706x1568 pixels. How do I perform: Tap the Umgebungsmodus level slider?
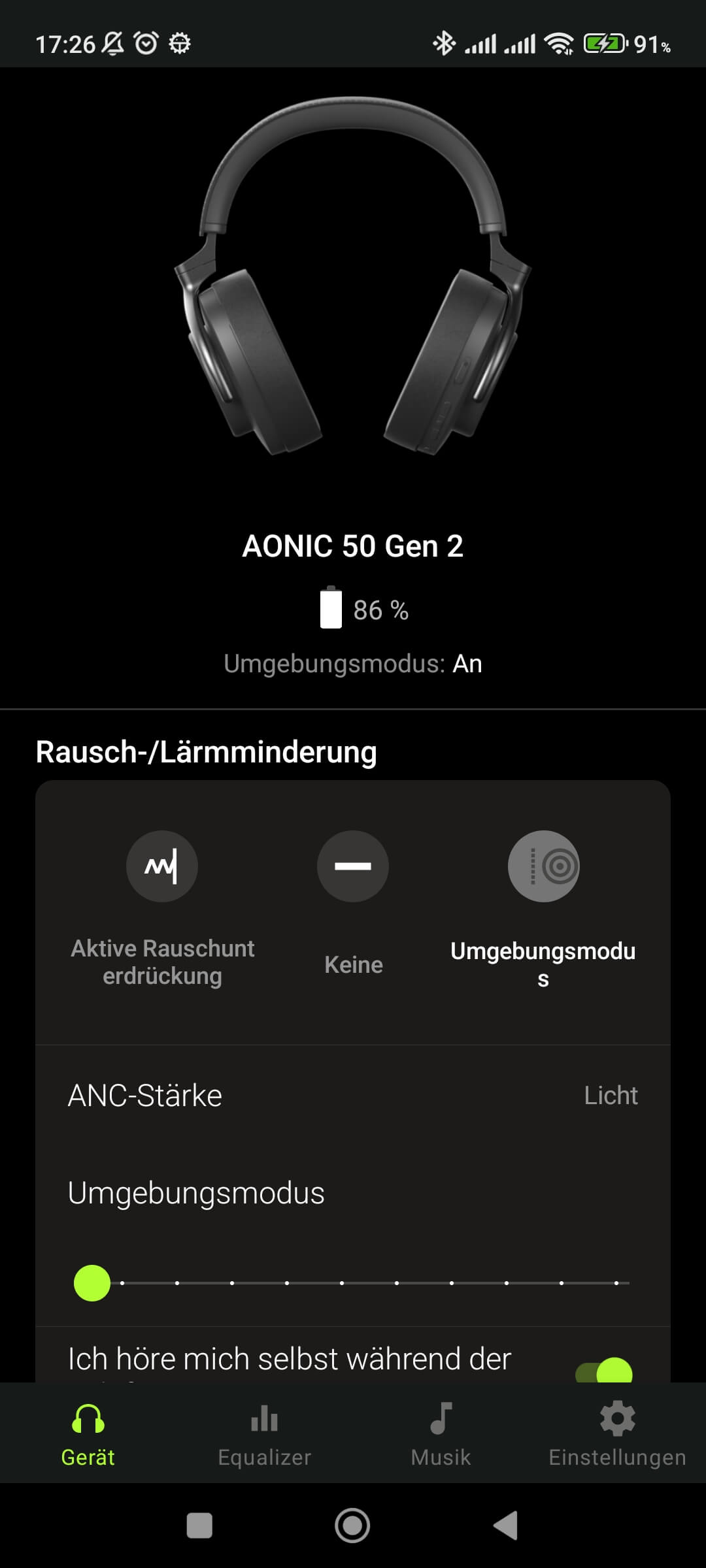353,1283
